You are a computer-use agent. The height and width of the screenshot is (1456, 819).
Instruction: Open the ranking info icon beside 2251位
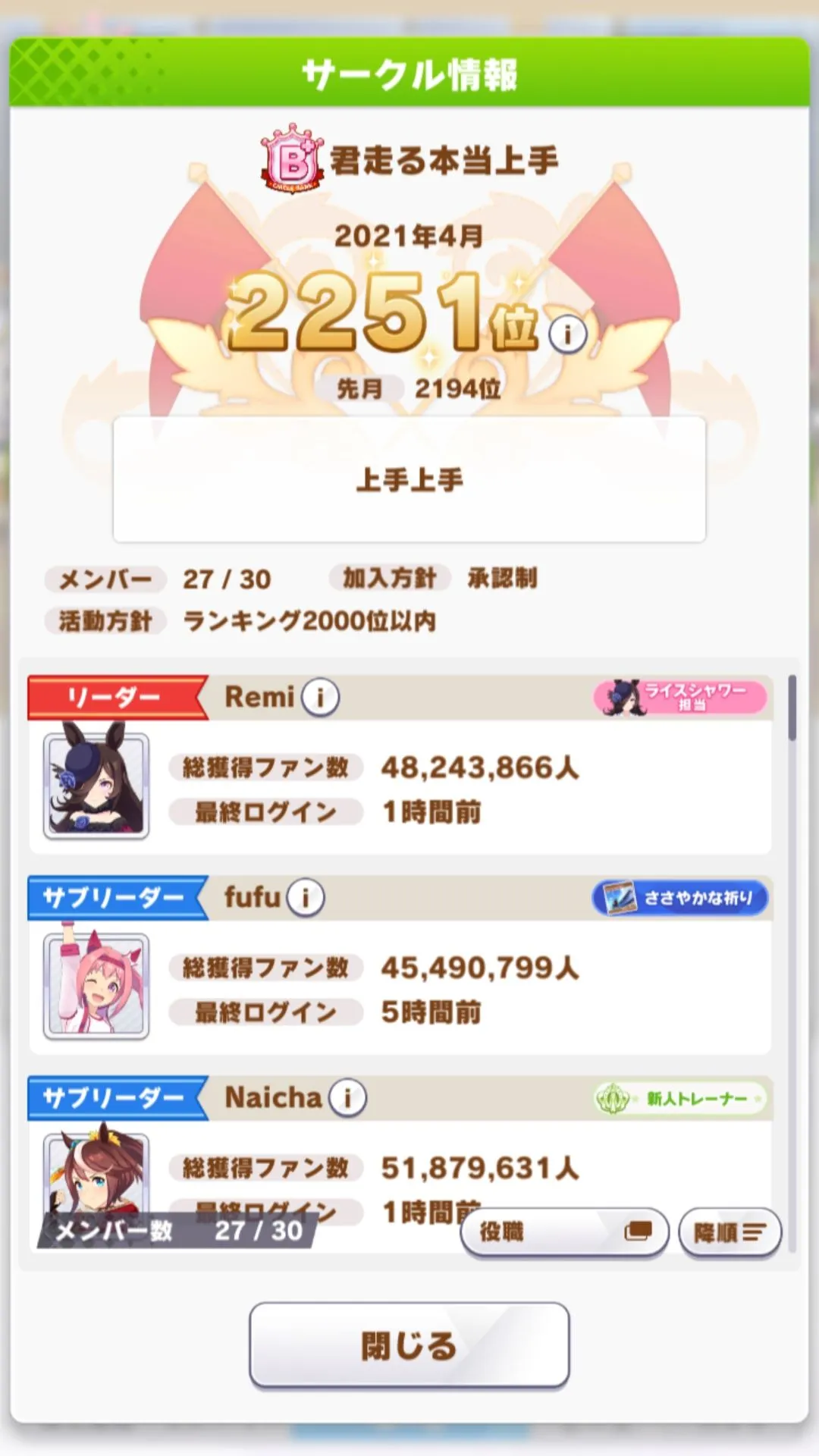point(567,334)
